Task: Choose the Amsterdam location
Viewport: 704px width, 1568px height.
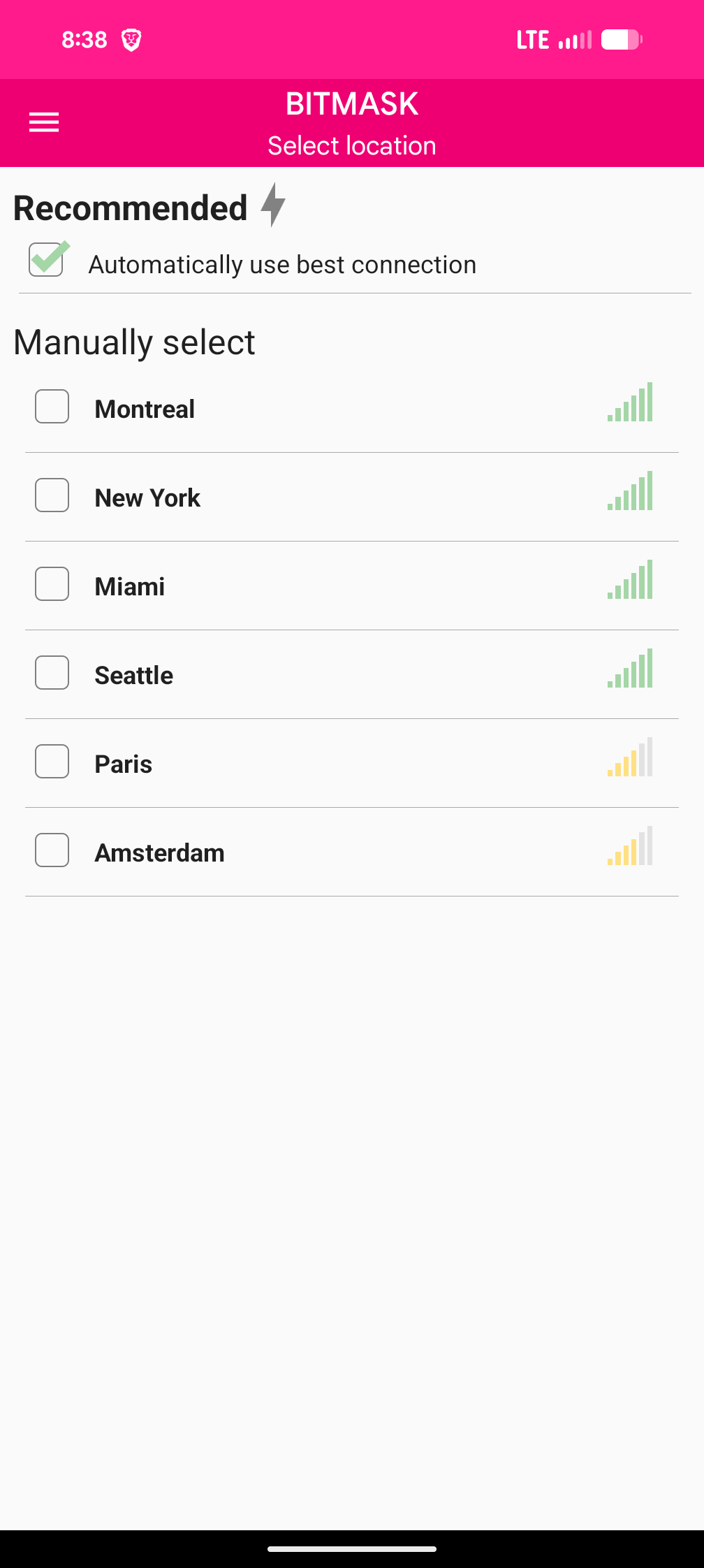Action: (52, 850)
